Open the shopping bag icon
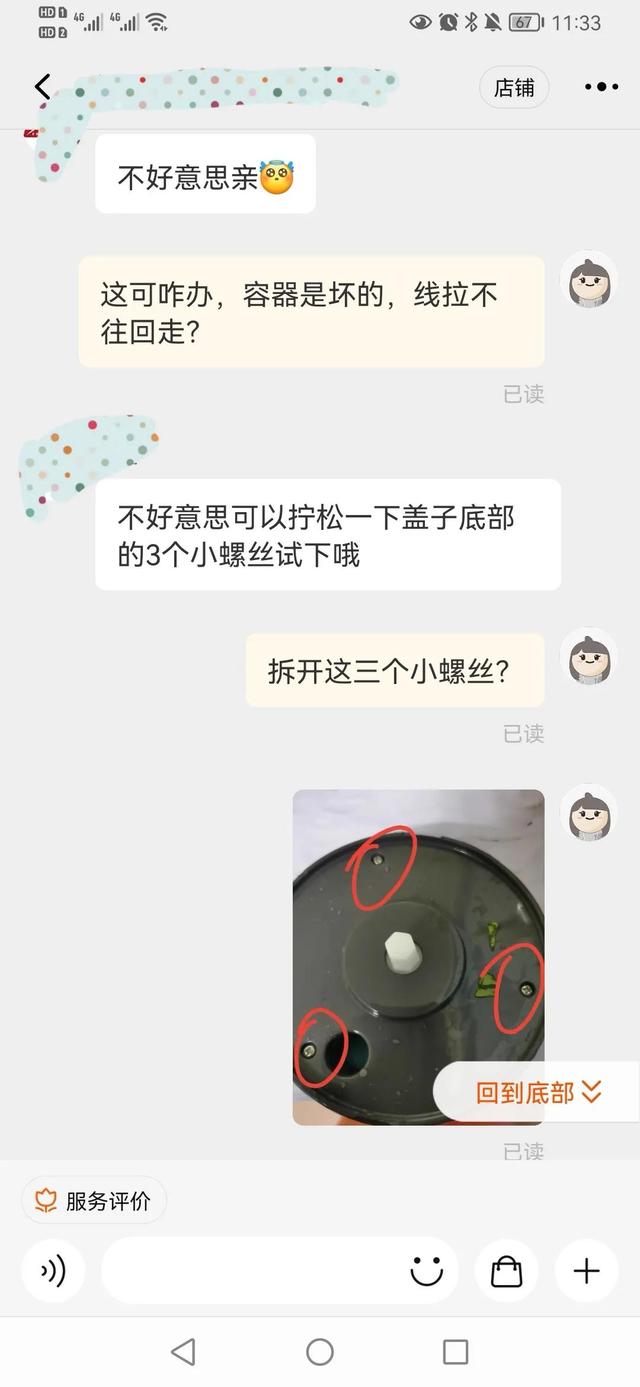This screenshot has height=1387, width=640. pyautogui.click(x=506, y=1270)
